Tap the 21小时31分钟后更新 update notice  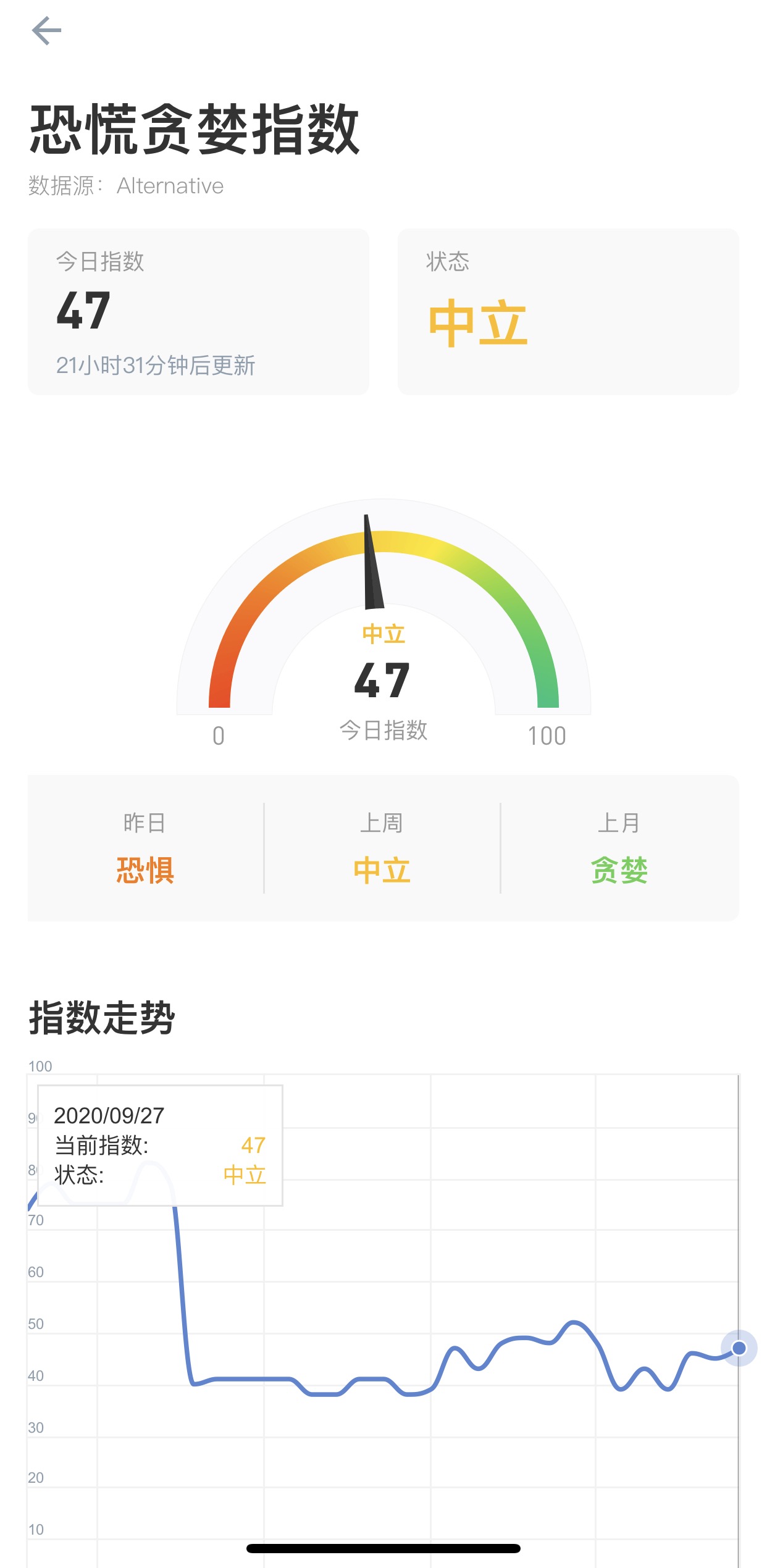157,364
